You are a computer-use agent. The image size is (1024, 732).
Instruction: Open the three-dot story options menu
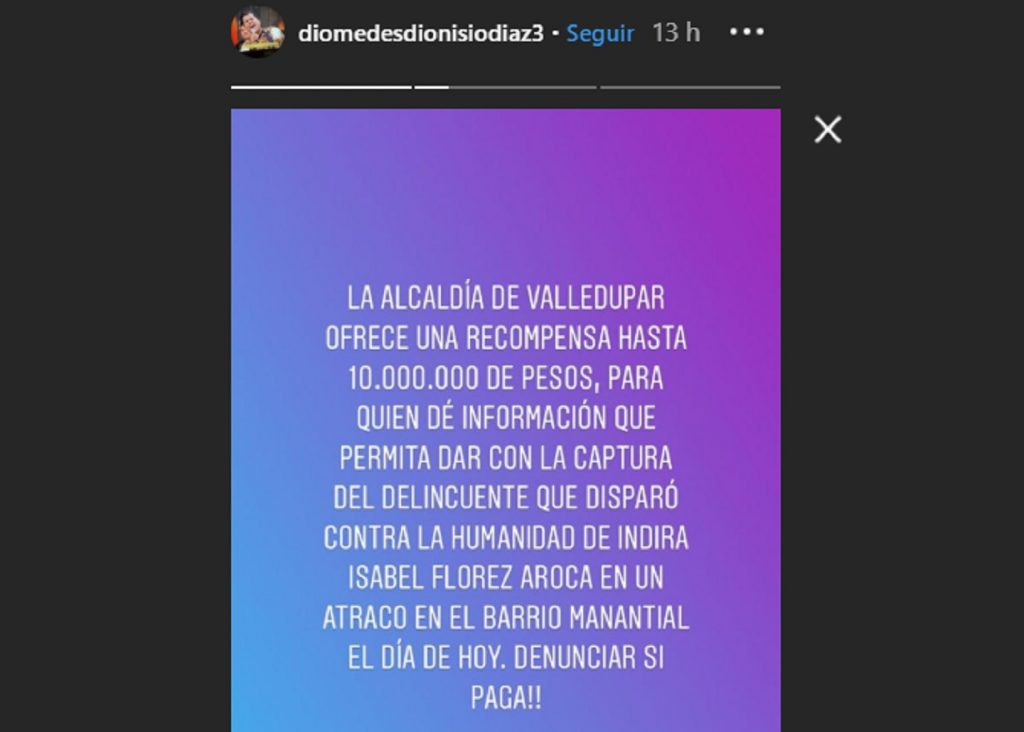pos(746,33)
